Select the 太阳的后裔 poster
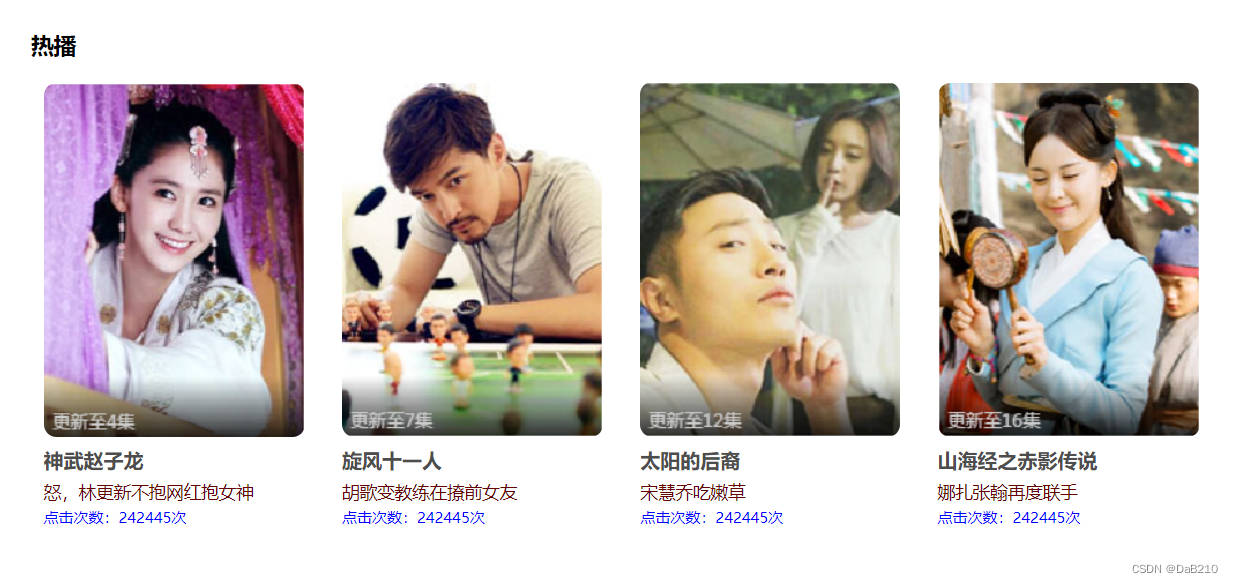This screenshot has width=1233, height=583. 769,260
